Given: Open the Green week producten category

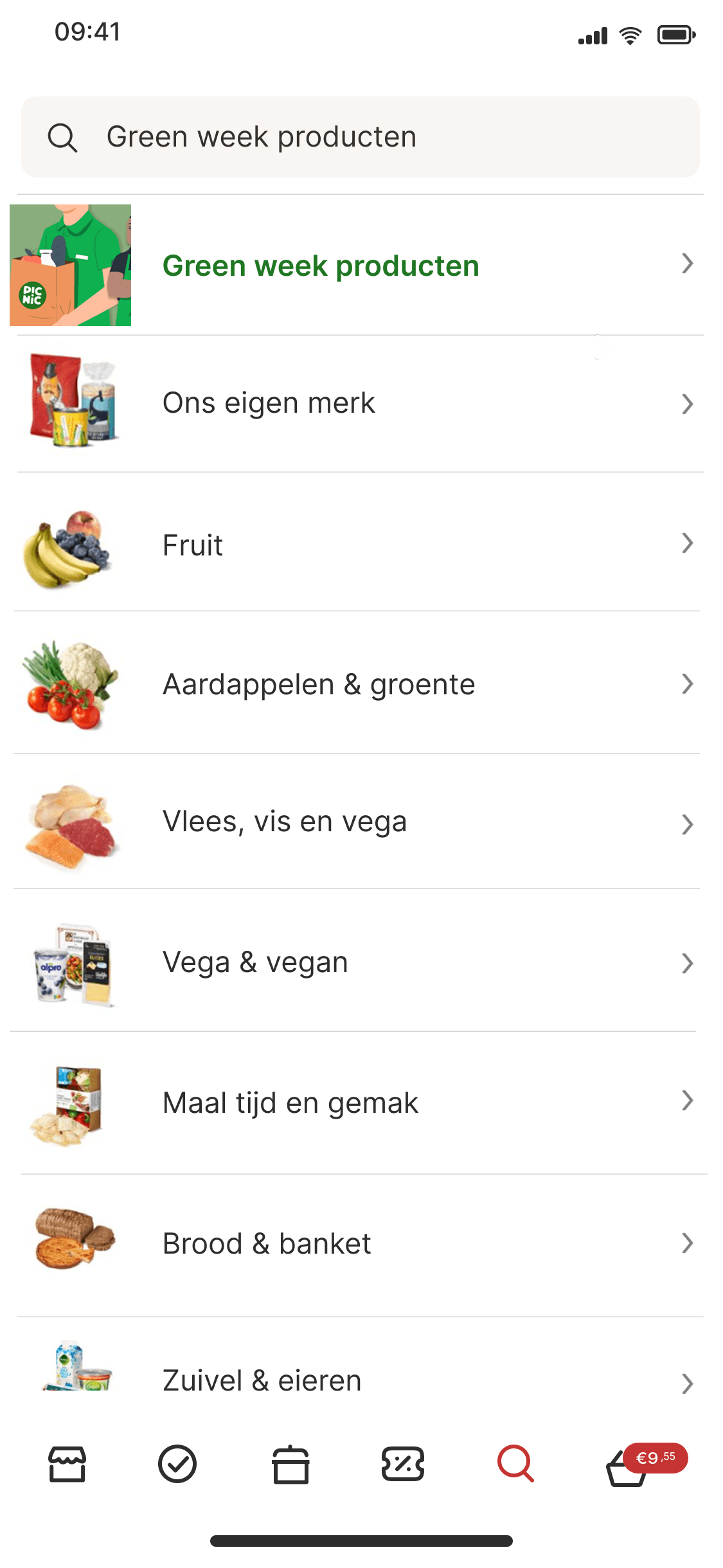Looking at the screenshot, I should [360, 266].
